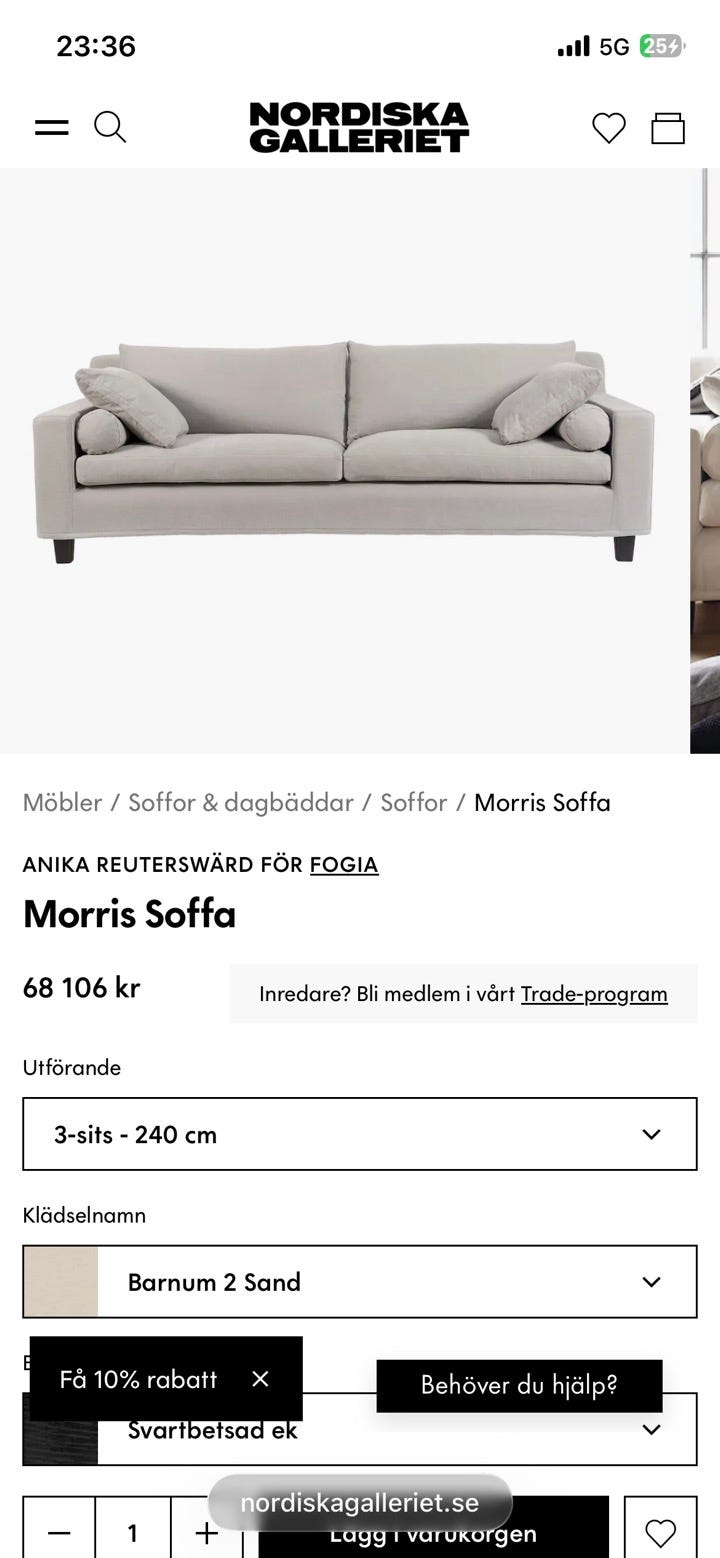Viewport: 720px width, 1558px height.
Task: Open the shopping bag icon
Action: (670, 127)
